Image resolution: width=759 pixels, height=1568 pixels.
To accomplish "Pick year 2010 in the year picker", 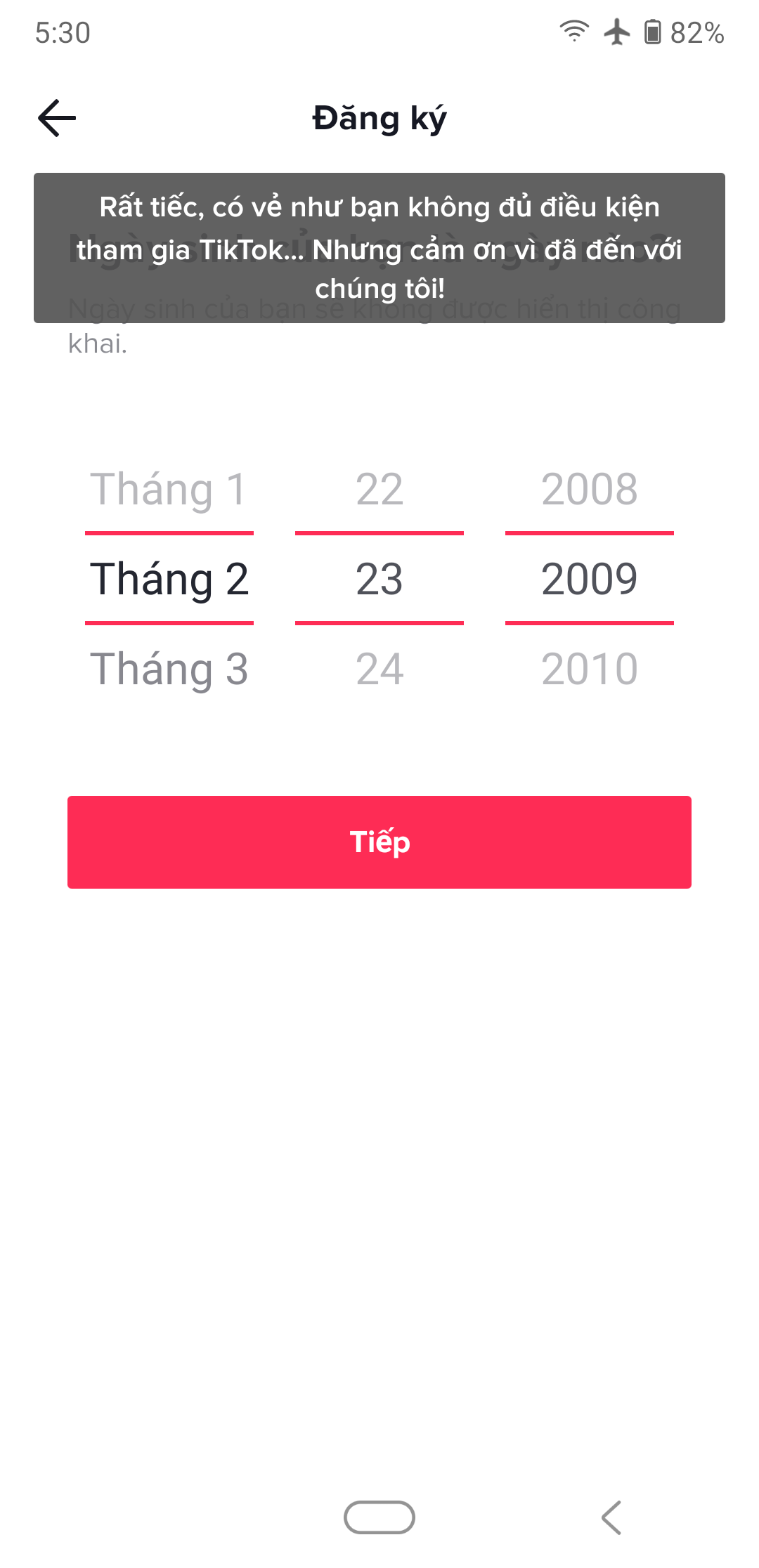I will (x=589, y=669).
